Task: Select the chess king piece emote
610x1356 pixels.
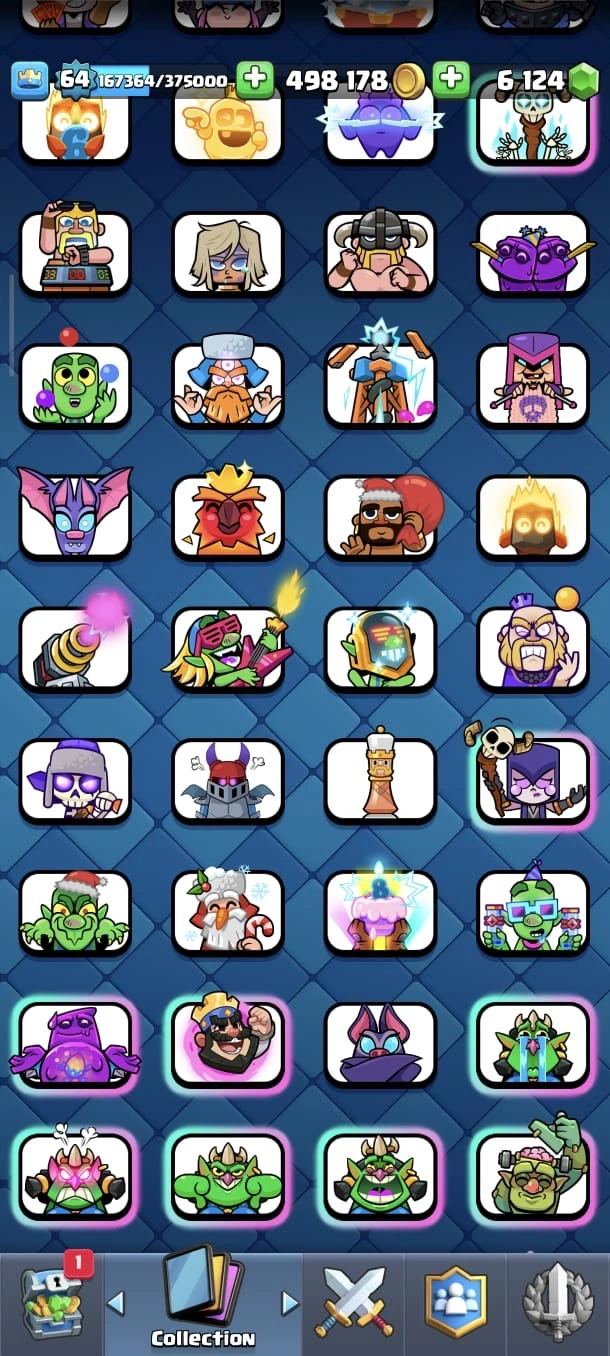Action: tap(380, 780)
